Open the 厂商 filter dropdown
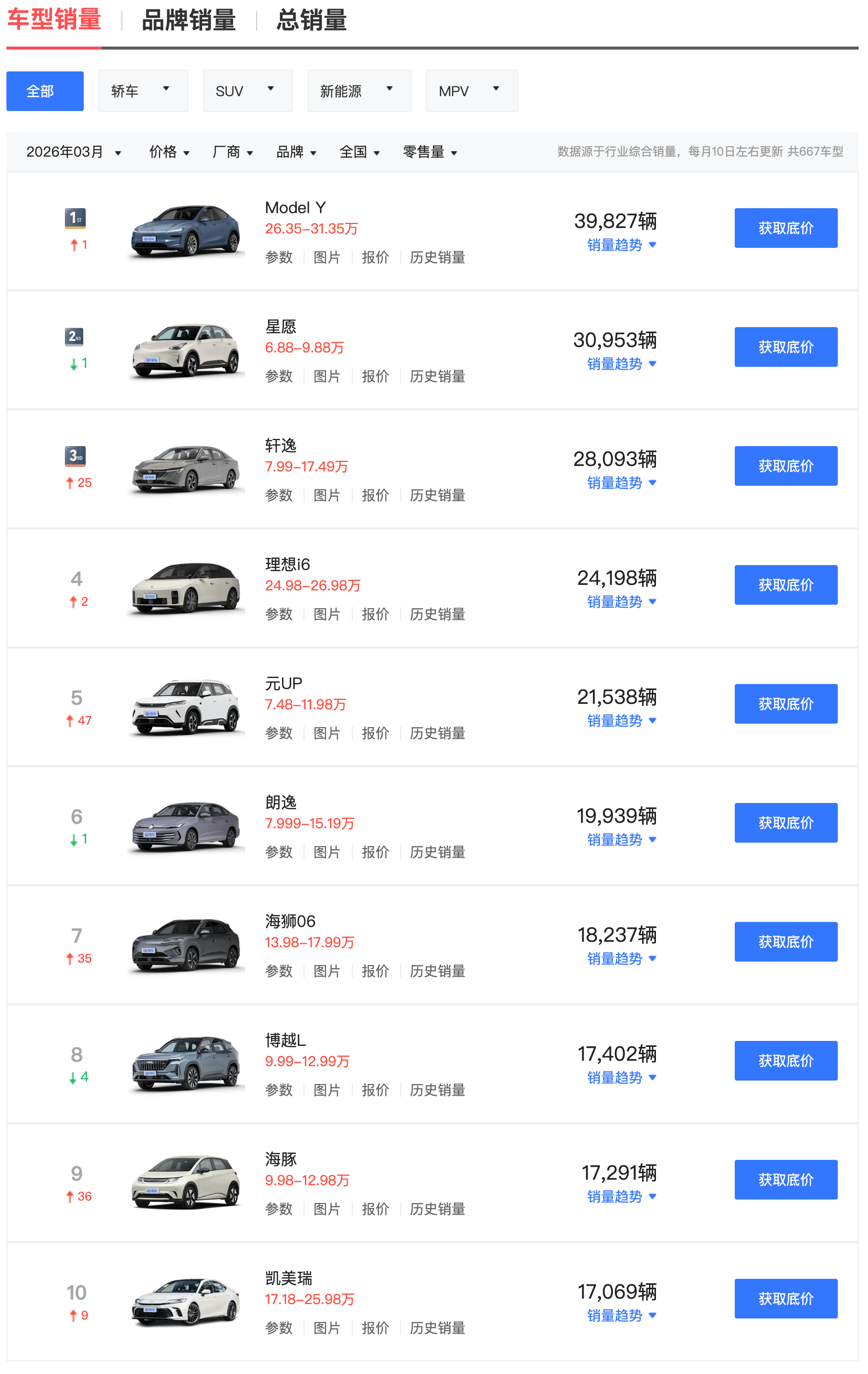The image size is (868, 1374). (232, 152)
